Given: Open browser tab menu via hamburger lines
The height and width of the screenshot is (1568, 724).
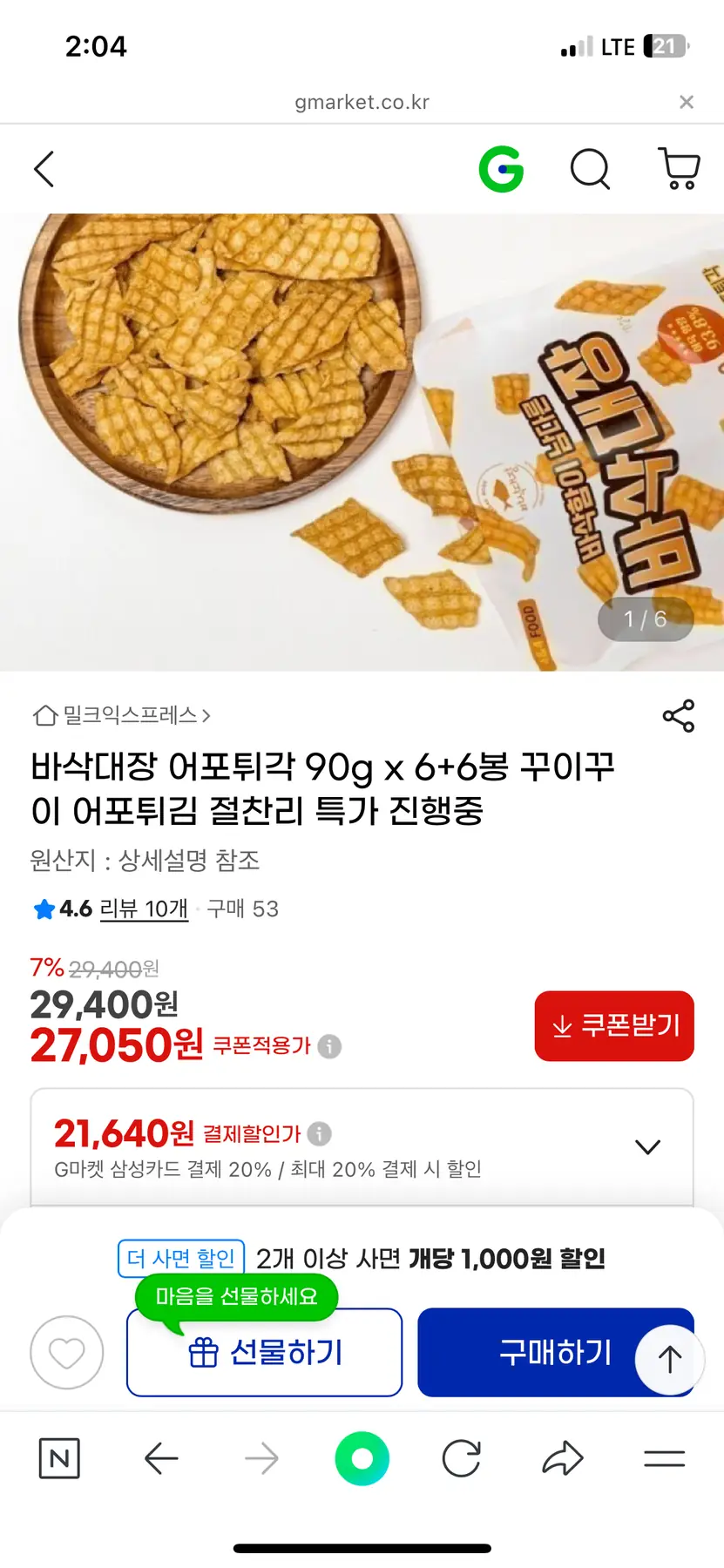Looking at the screenshot, I should [x=664, y=1458].
